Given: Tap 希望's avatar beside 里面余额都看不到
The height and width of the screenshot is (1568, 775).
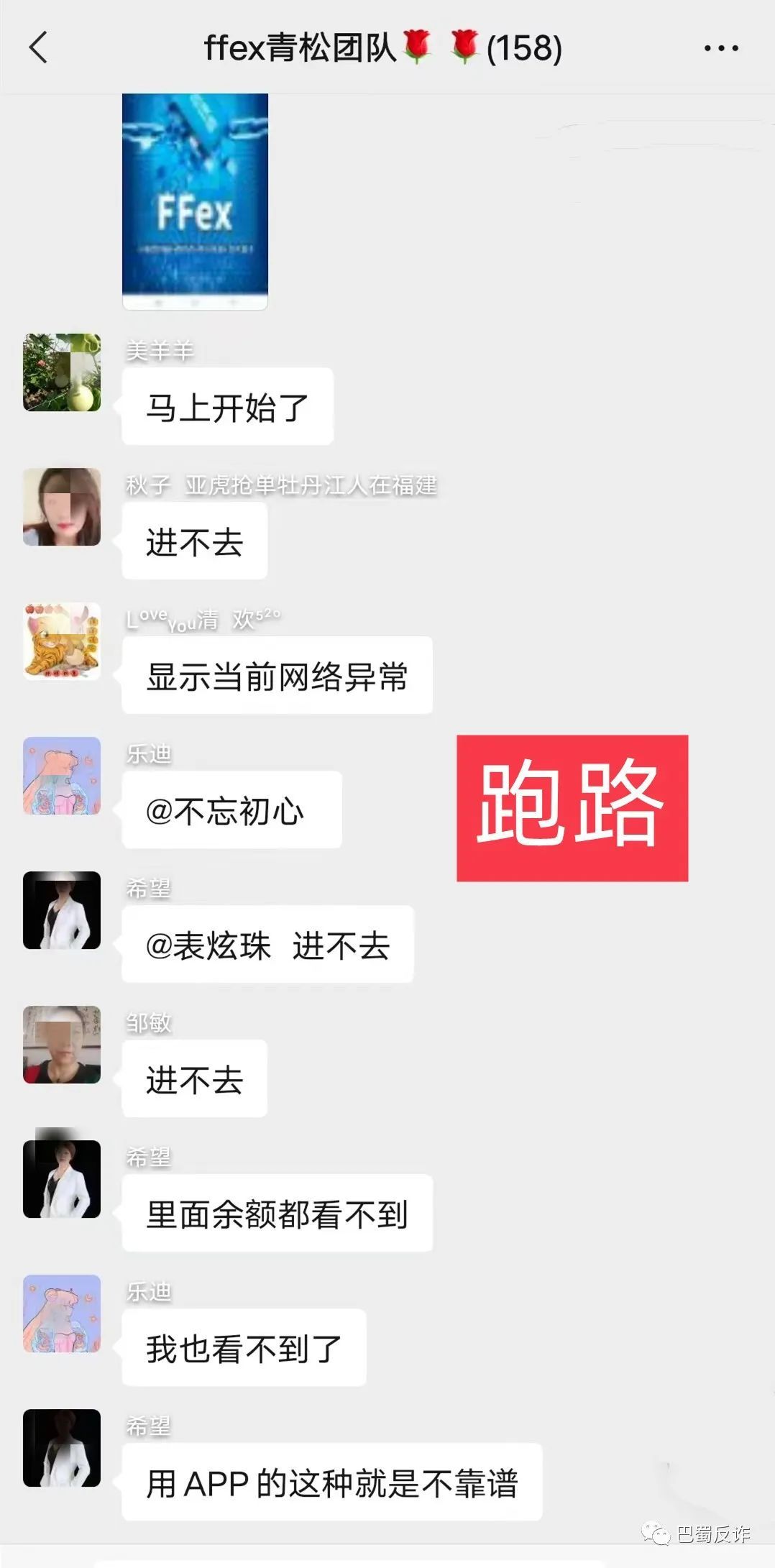Looking at the screenshot, I should tap(62, 1179).
